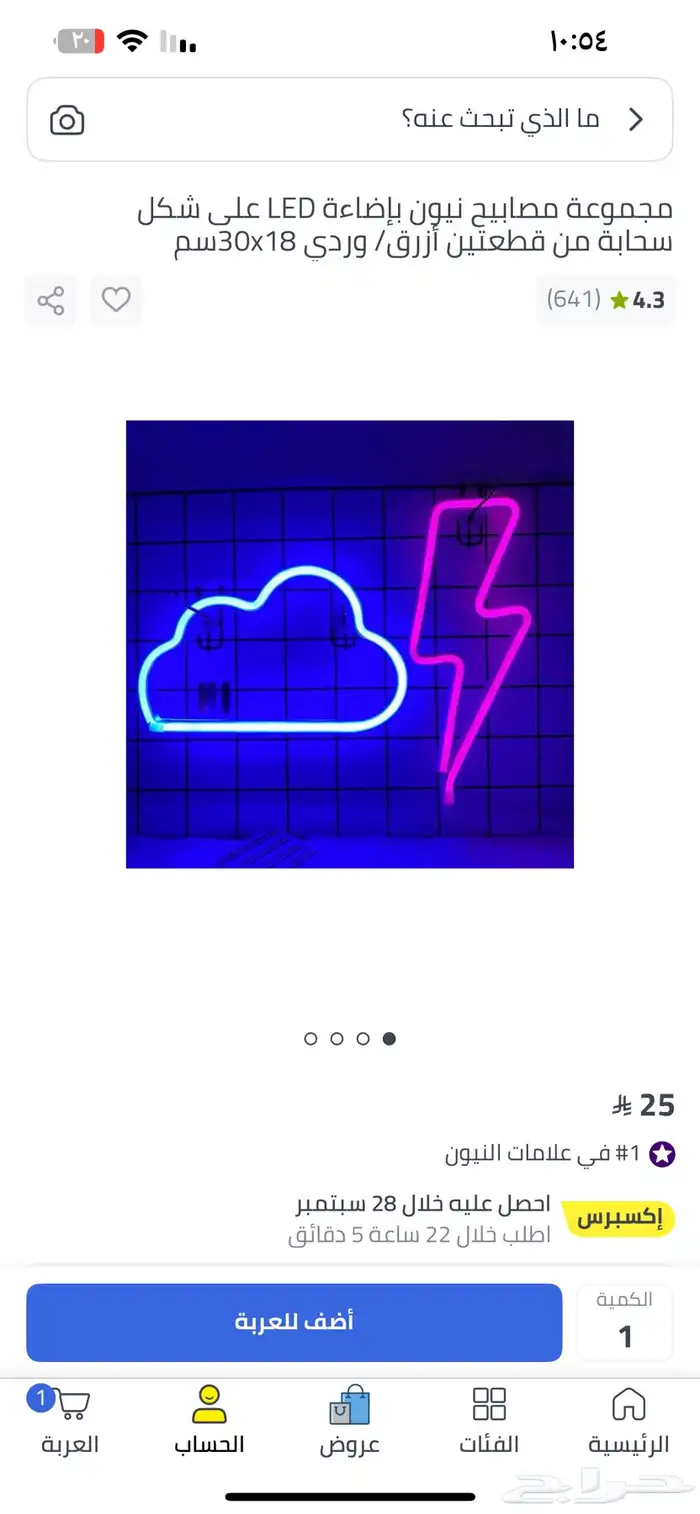Switch to the الحساب account tab
700x1514 pixels.
click(210, 1420)
